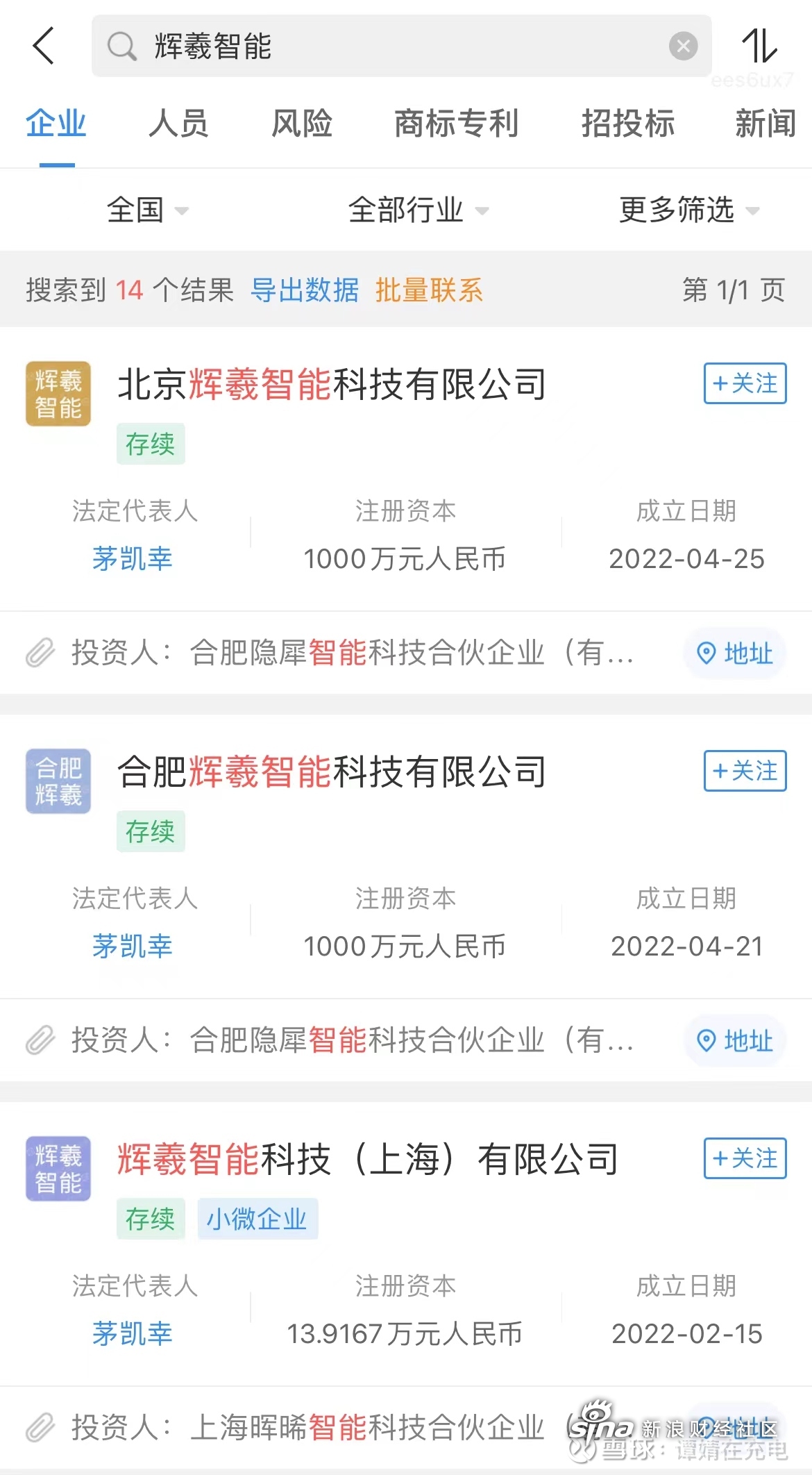This screenshot has height=1475, width=812.
Task: Follow 辉羲智能科技（上海）有限公司 with +关注
Action: click(745, 1158)
